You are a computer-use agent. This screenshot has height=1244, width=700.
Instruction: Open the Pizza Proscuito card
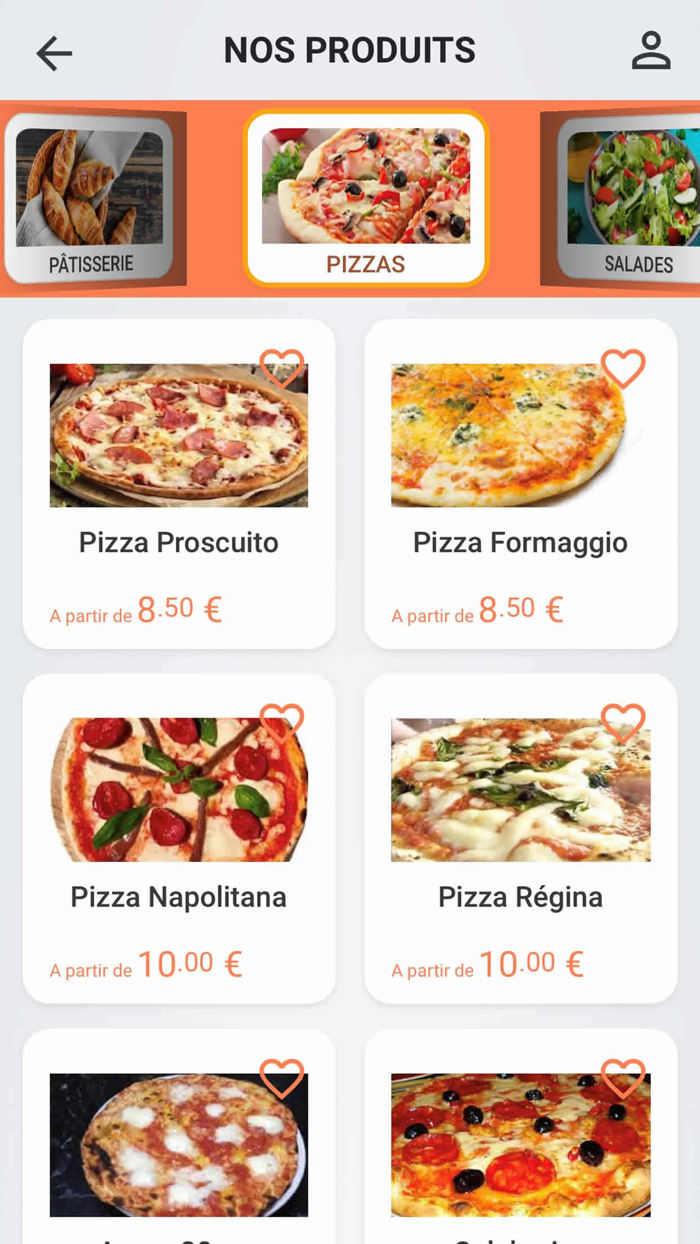pyautogui.click(x=179, y=484)
